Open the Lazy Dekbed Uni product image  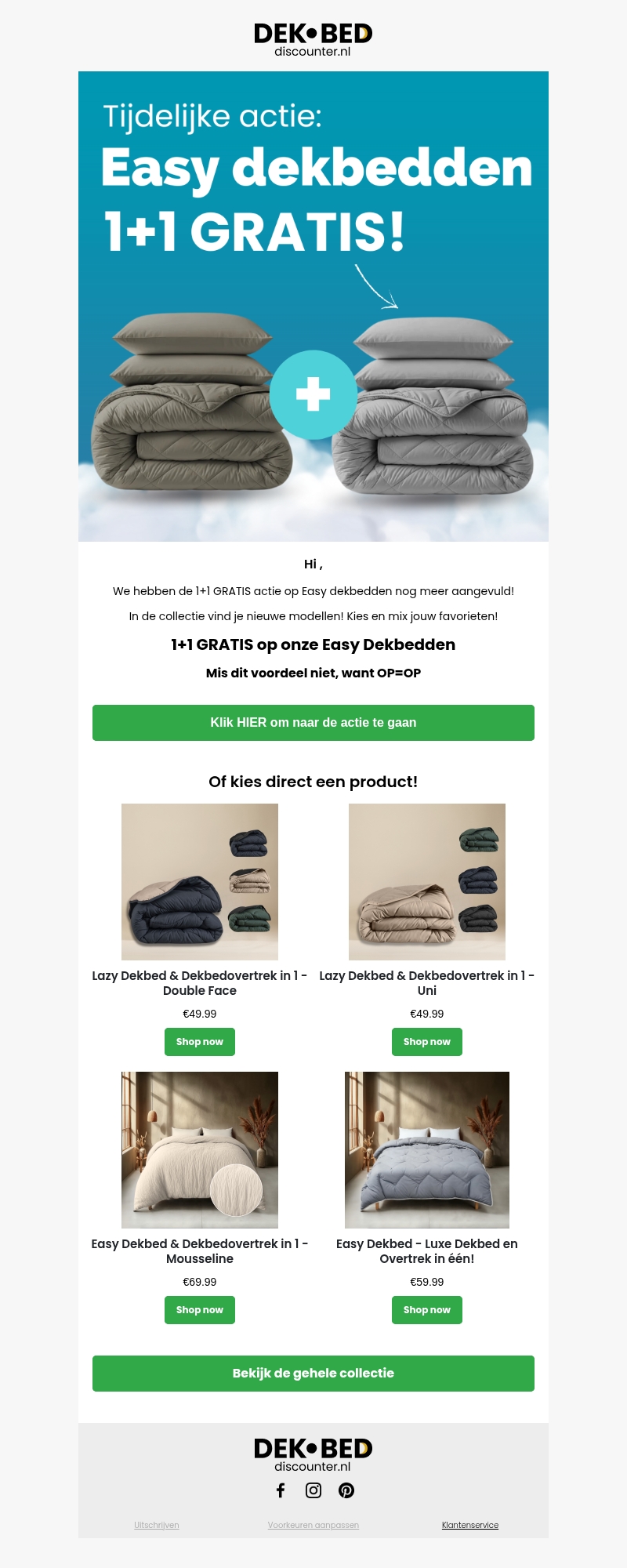pyautogui.click(x=427, y=882)
